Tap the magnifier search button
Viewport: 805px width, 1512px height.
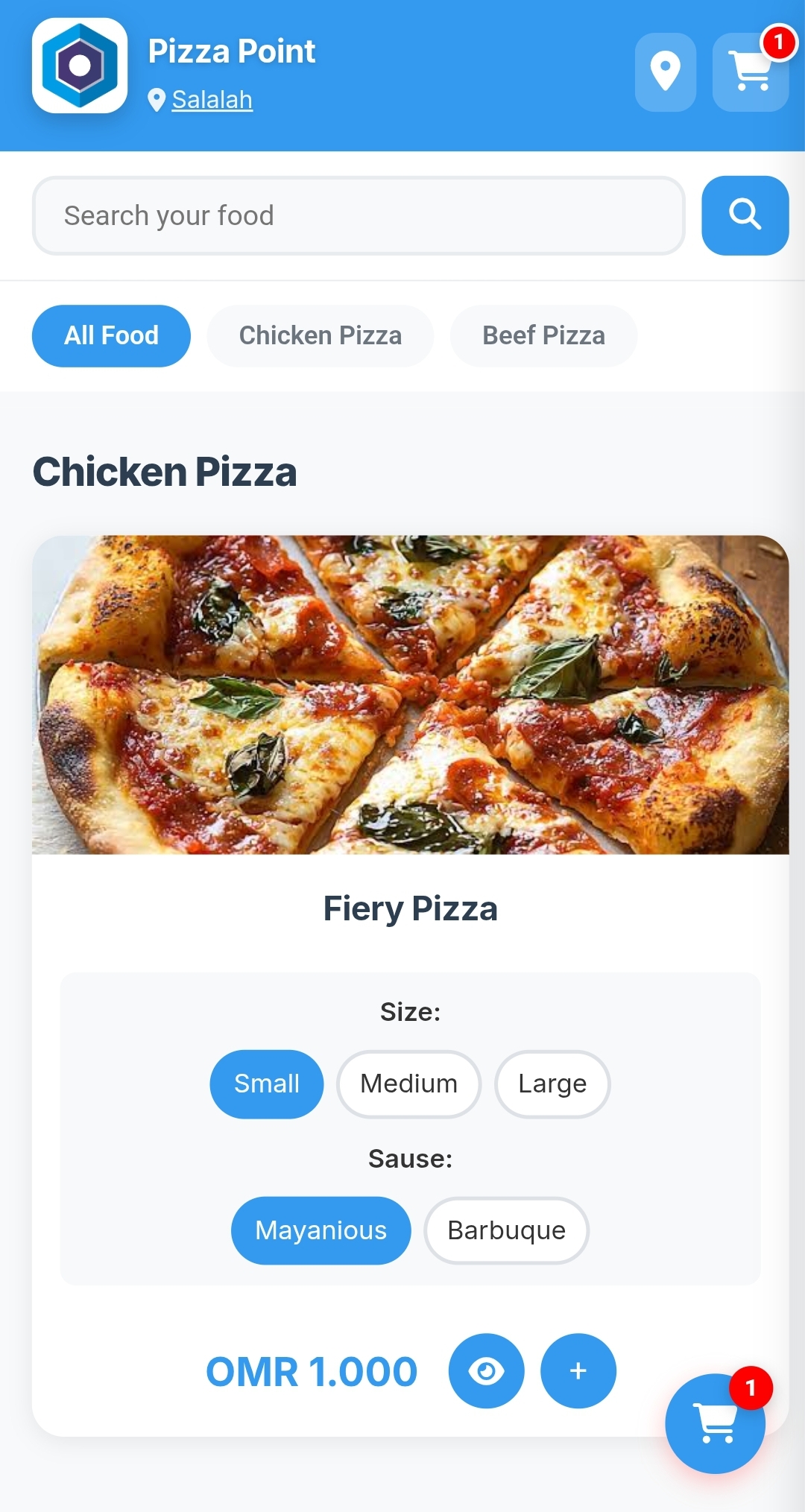[x=745, y=215]
